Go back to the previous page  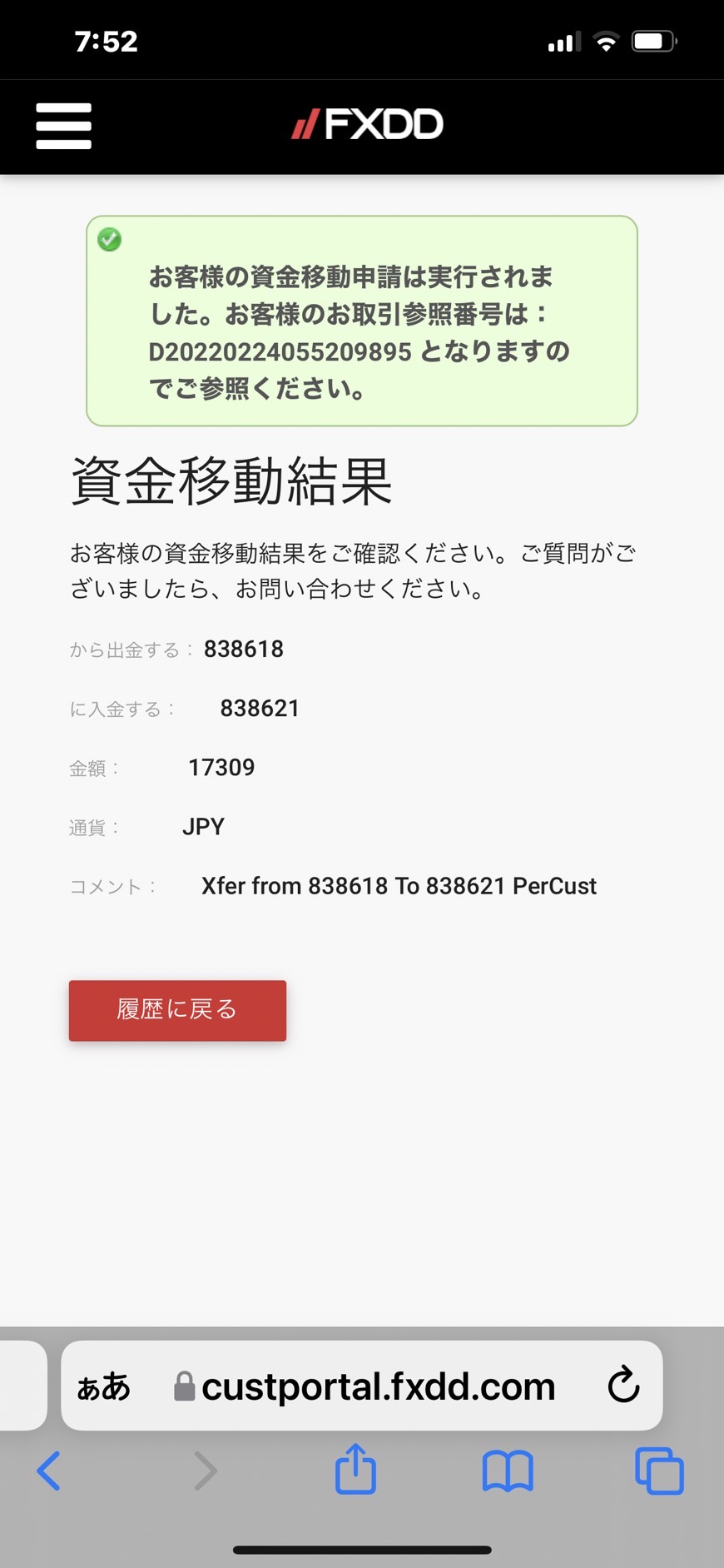click(49, 1471)
